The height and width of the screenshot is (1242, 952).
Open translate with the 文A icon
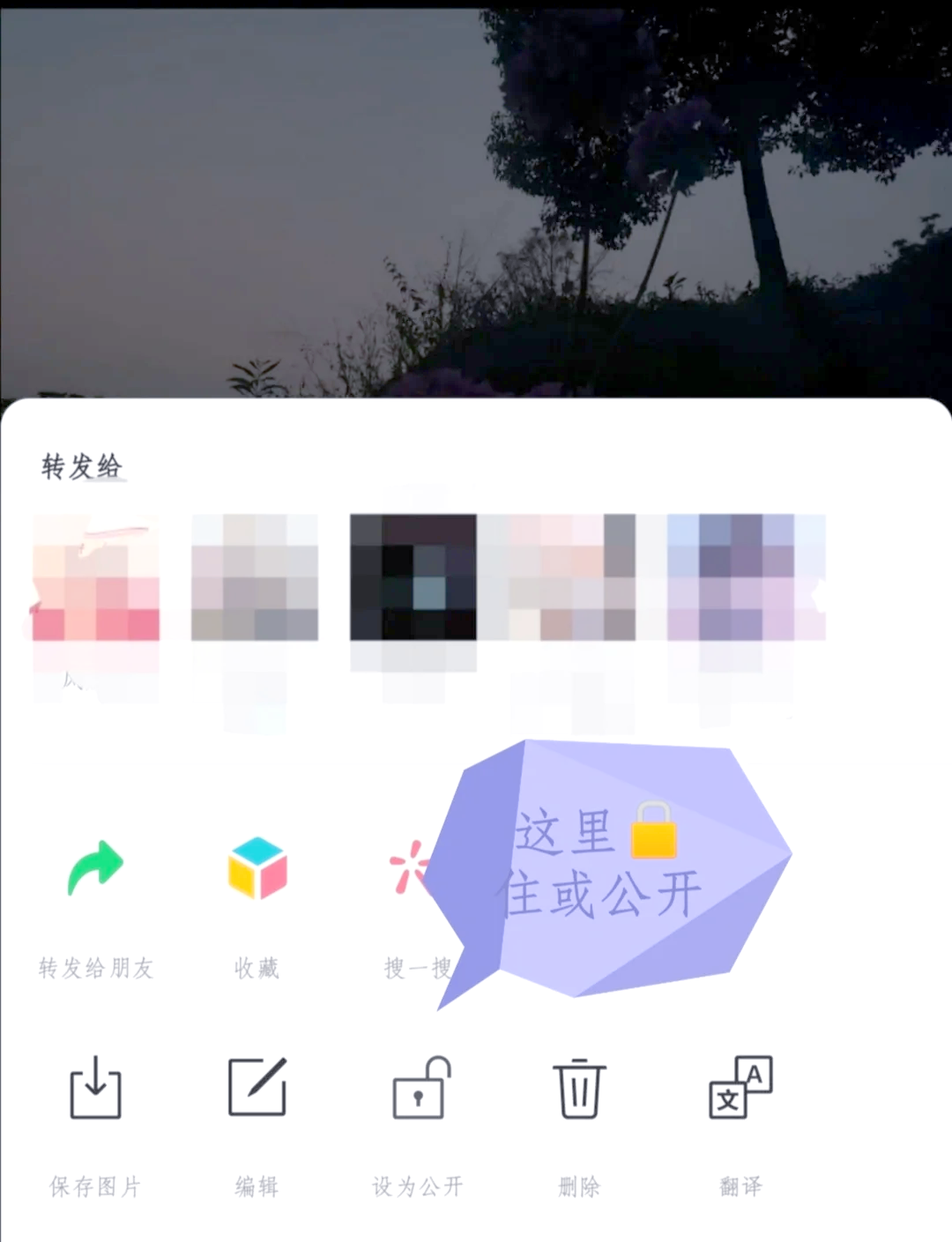click(x=740, y=1089)
